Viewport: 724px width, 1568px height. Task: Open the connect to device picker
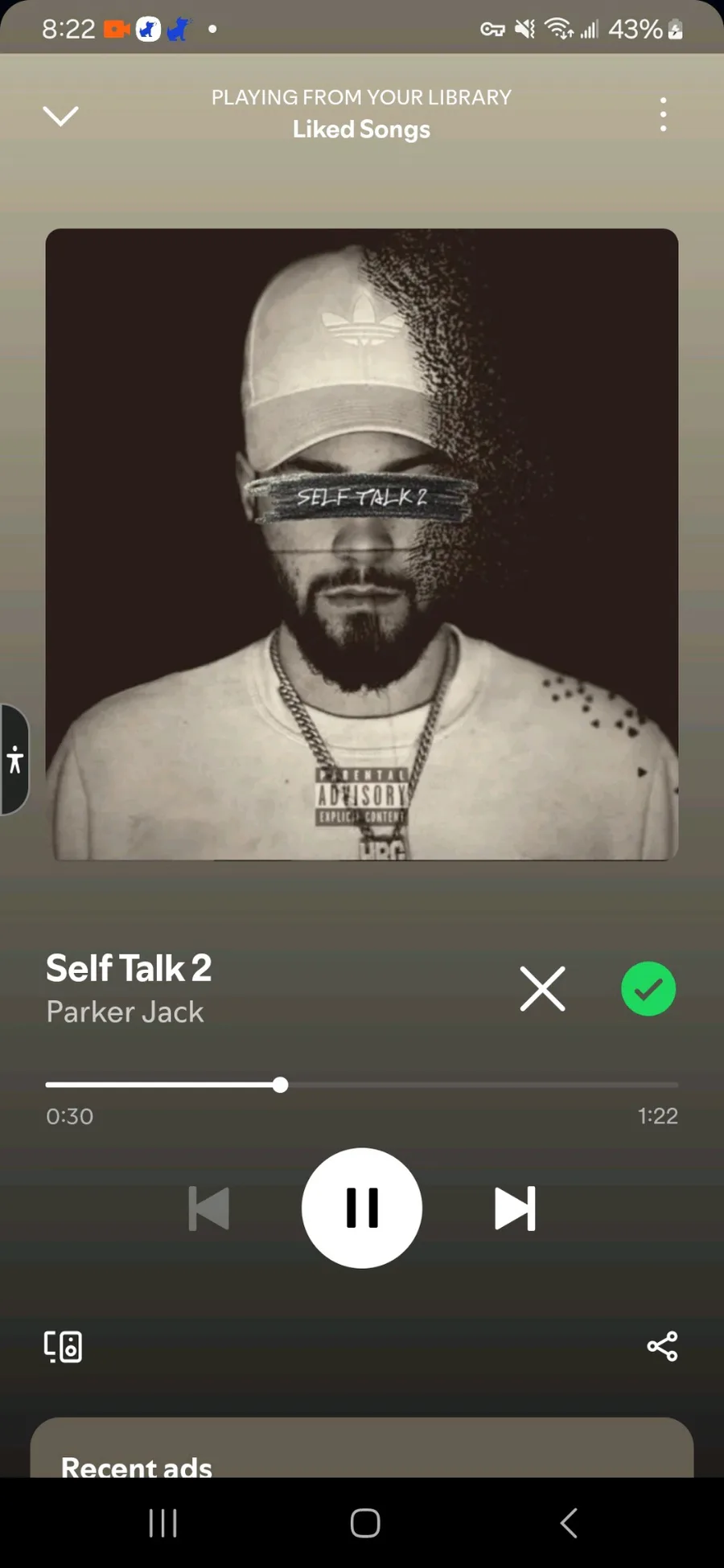(x=63, y=1346)
